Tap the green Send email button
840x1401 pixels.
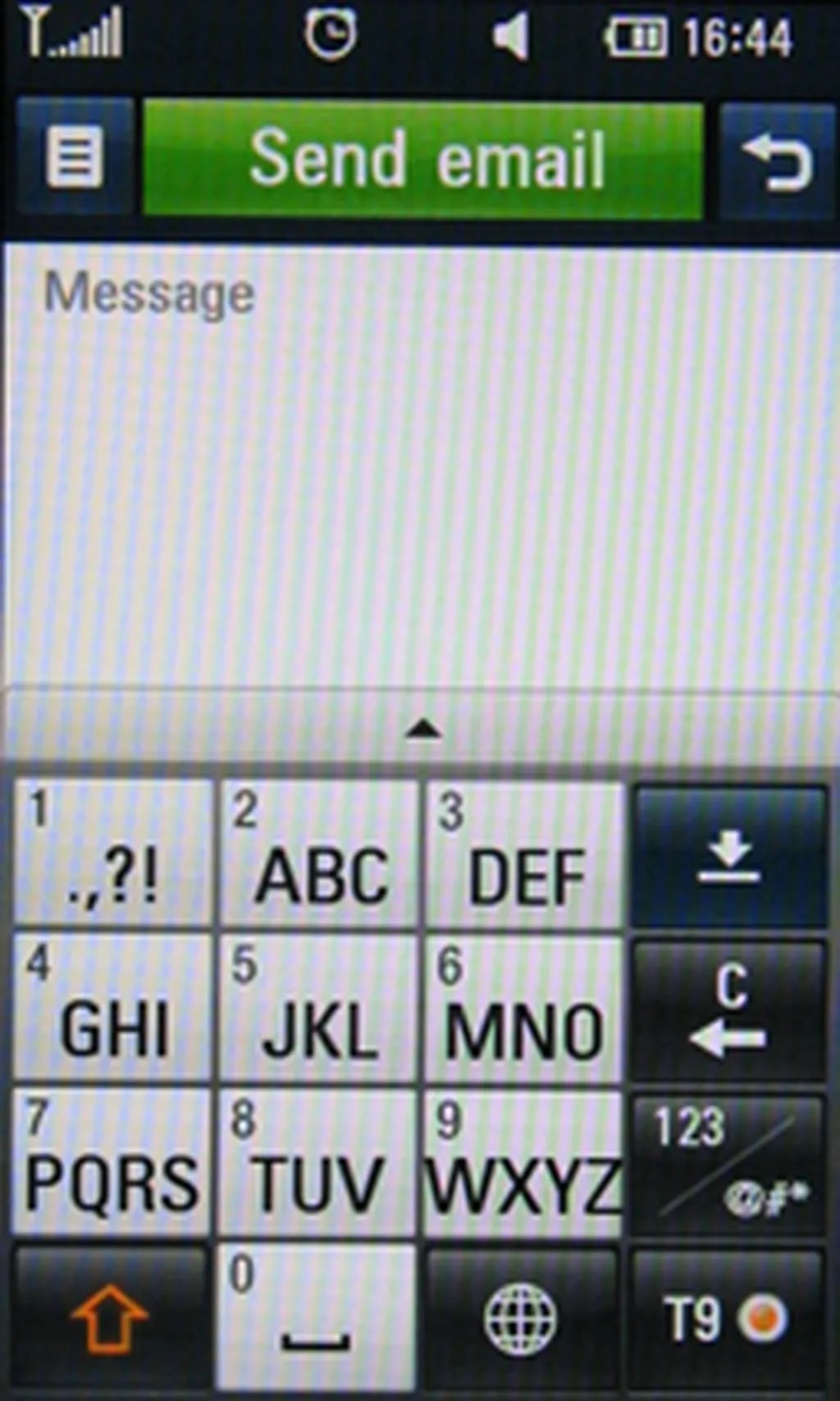pyautogui.click(x=423, y=160)
